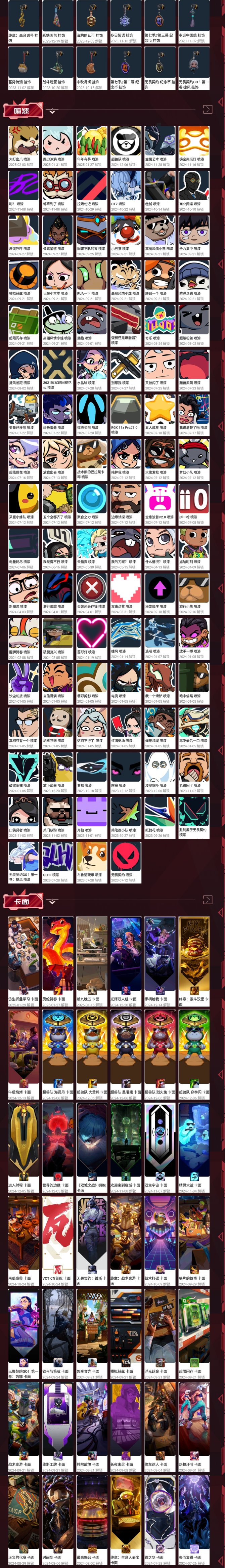
Task: Collapse the 喷漆 section chevron
Action: 52,111
